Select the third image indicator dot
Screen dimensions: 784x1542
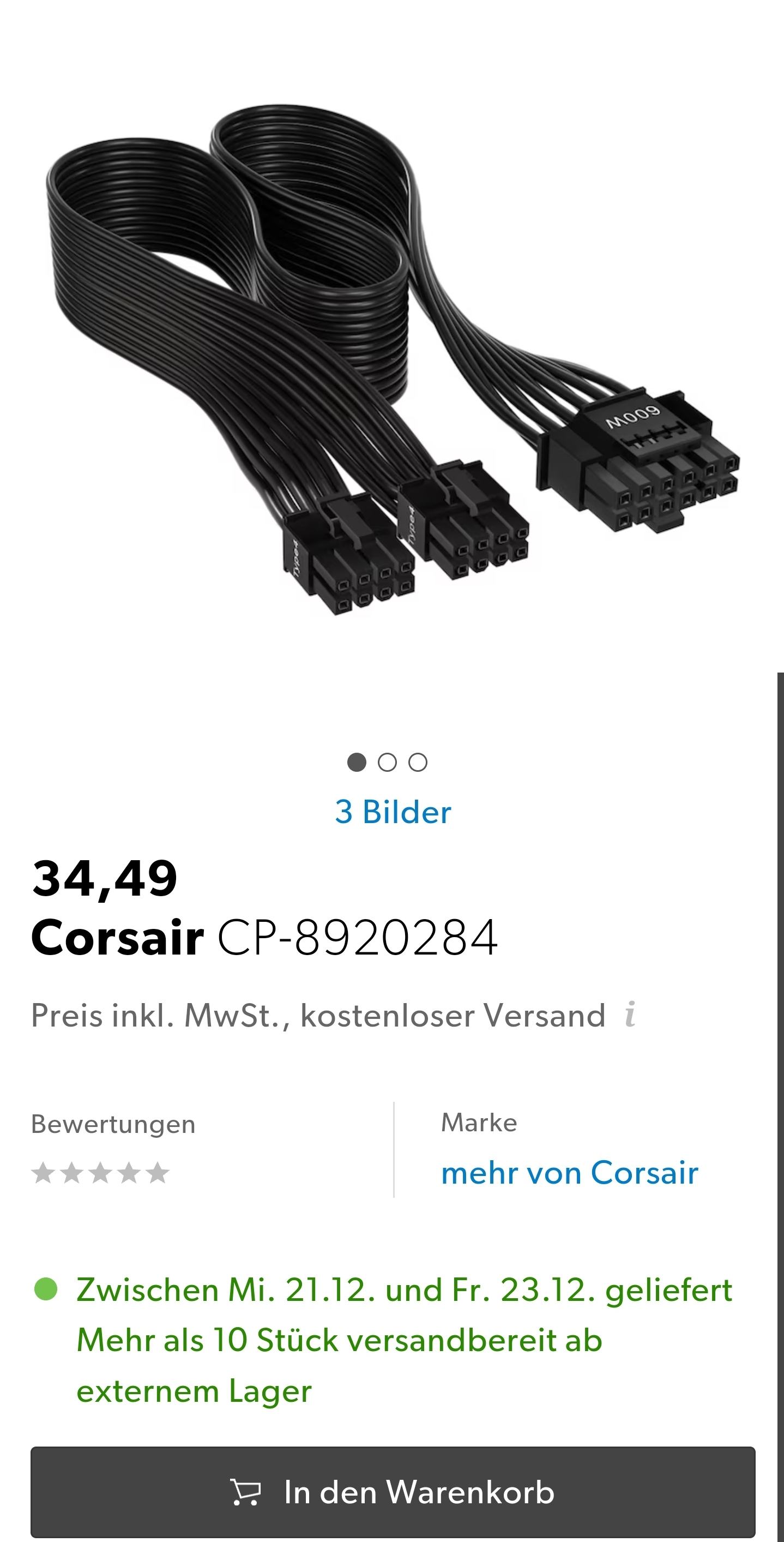418,762
